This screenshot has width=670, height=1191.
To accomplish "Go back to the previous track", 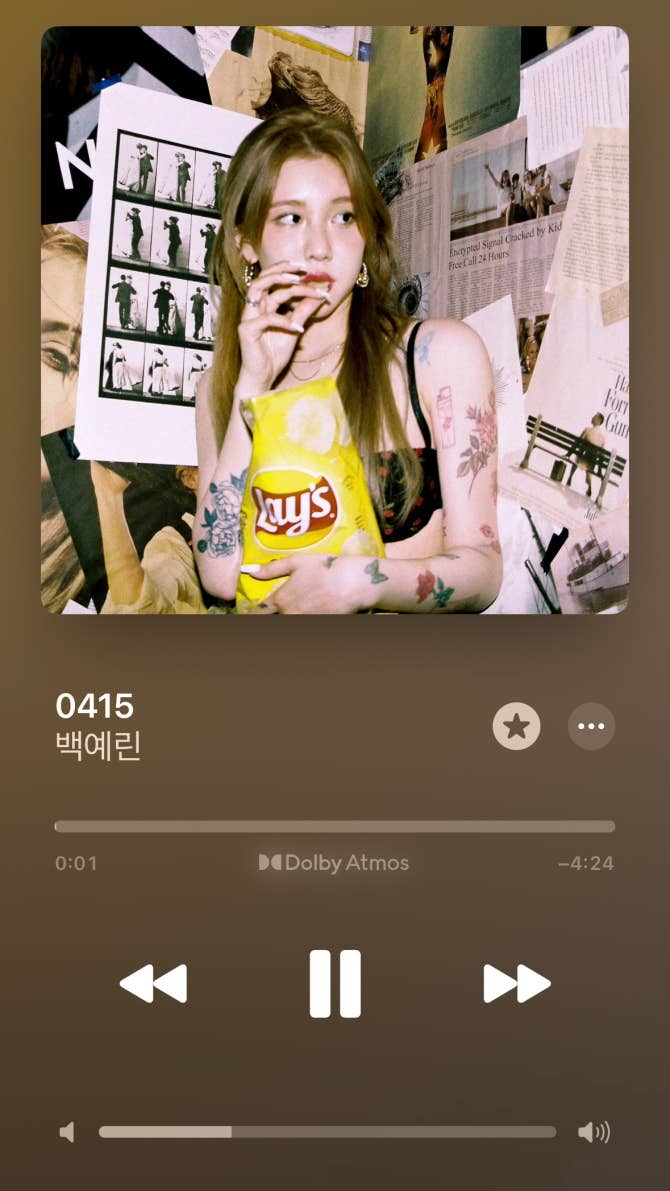I will 153,984.
